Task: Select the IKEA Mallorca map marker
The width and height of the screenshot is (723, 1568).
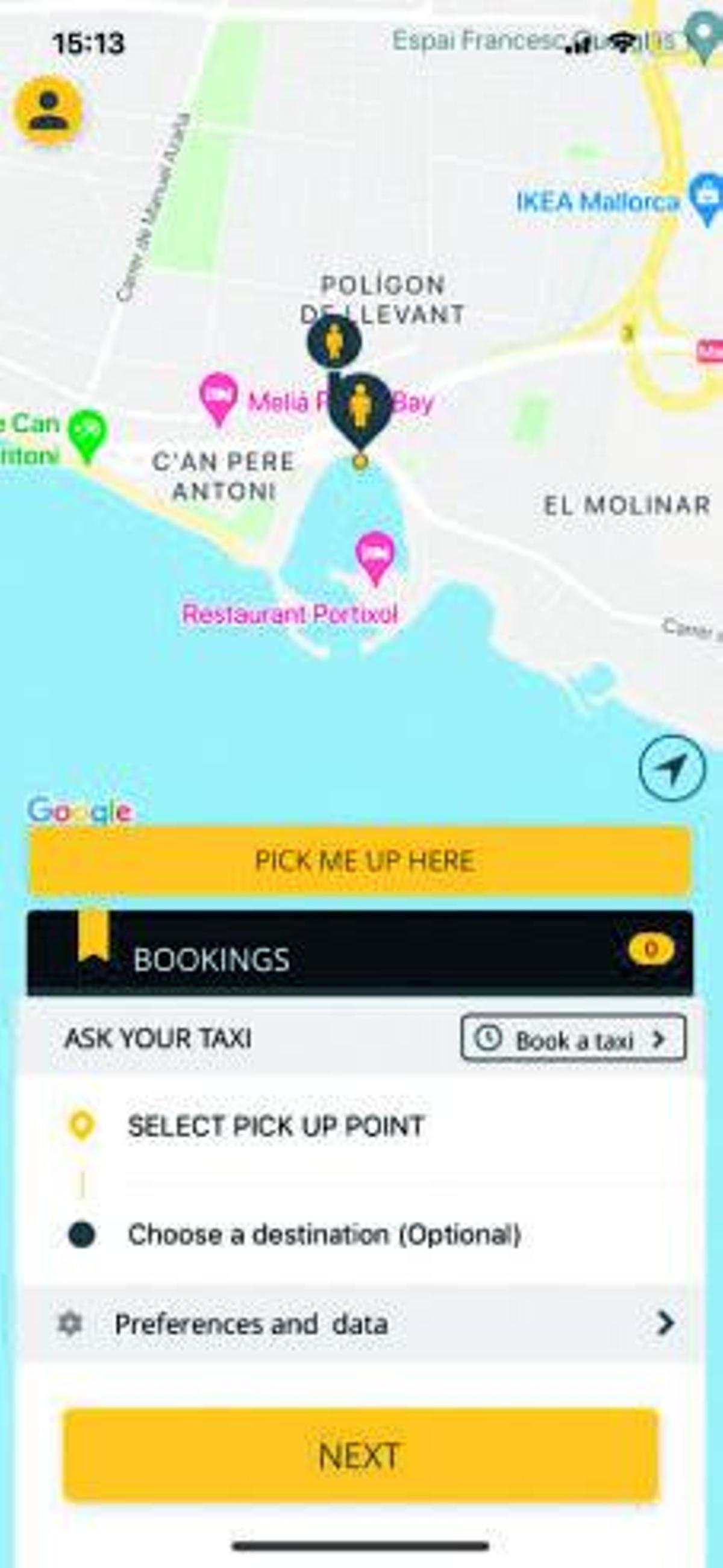Action: pos(706,199)
